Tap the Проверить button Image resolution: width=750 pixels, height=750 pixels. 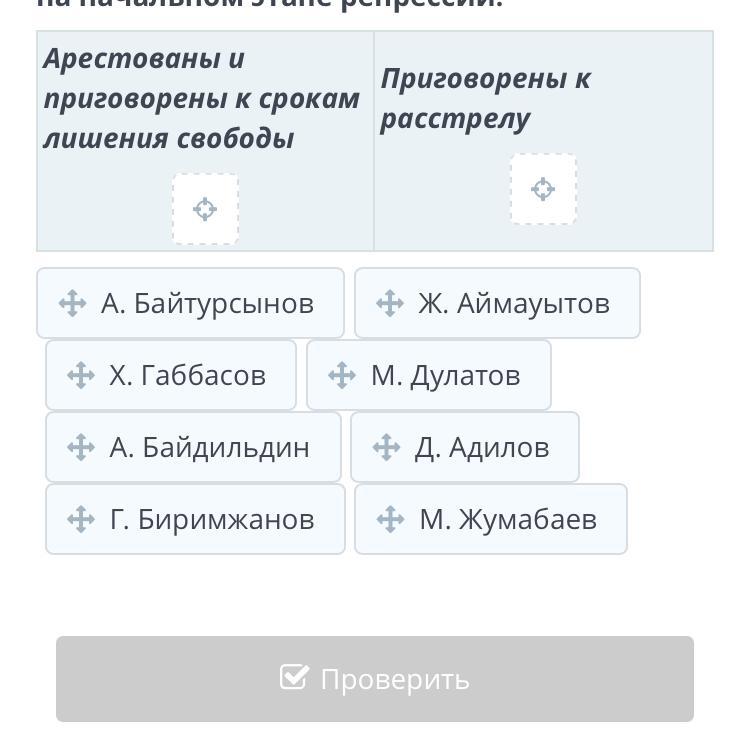click(x=375, y=679)
